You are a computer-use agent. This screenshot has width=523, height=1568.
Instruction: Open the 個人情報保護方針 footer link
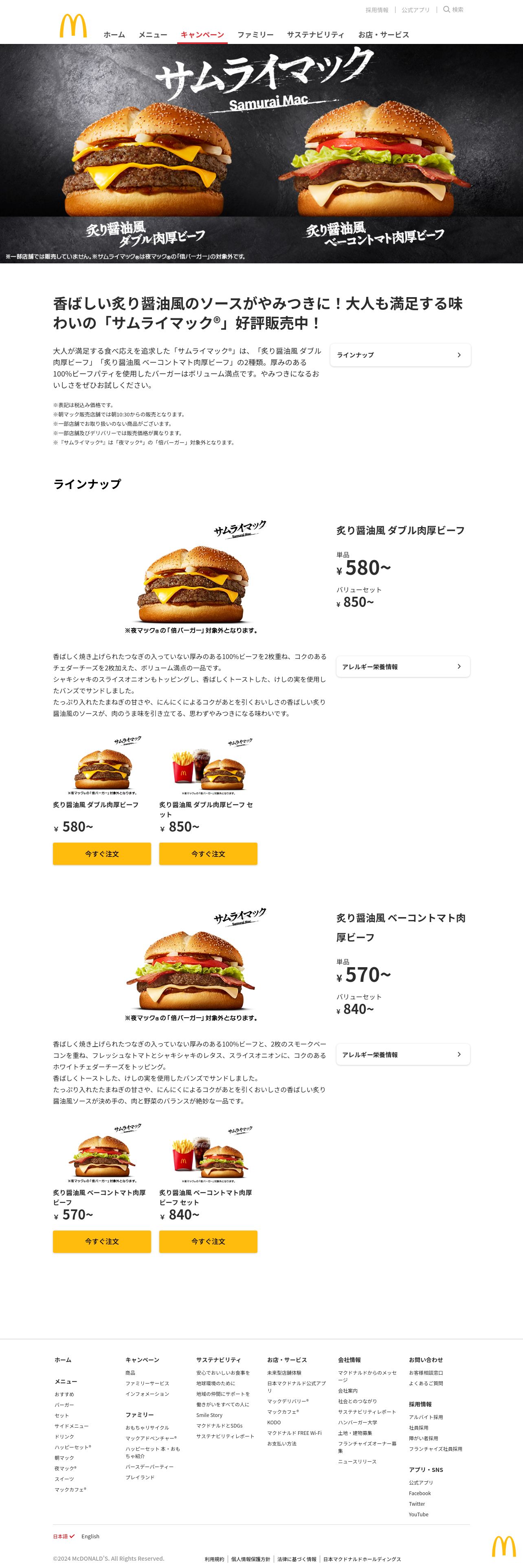(251, 1559)
